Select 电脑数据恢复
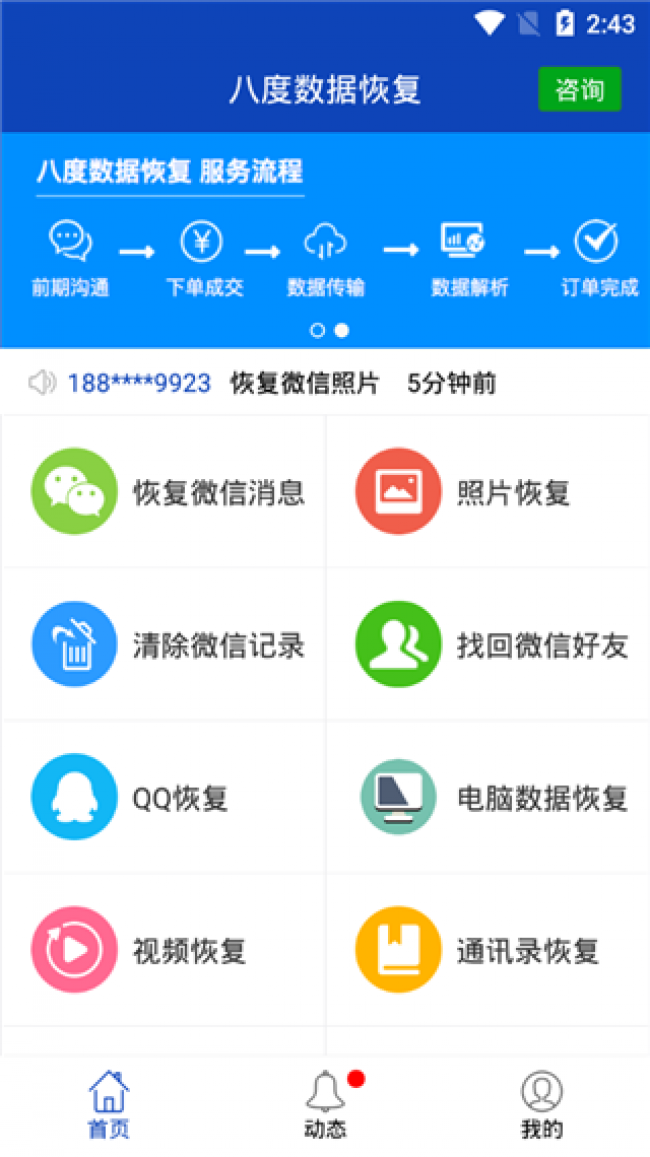Image resolution: width=650 pixels, height=1157 pixels. [x=488, y=798]
